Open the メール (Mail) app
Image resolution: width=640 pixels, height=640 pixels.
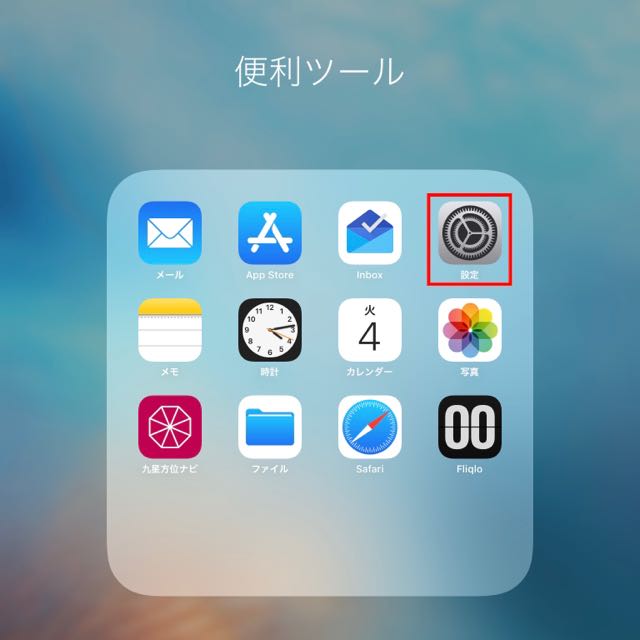pos(169,233)
